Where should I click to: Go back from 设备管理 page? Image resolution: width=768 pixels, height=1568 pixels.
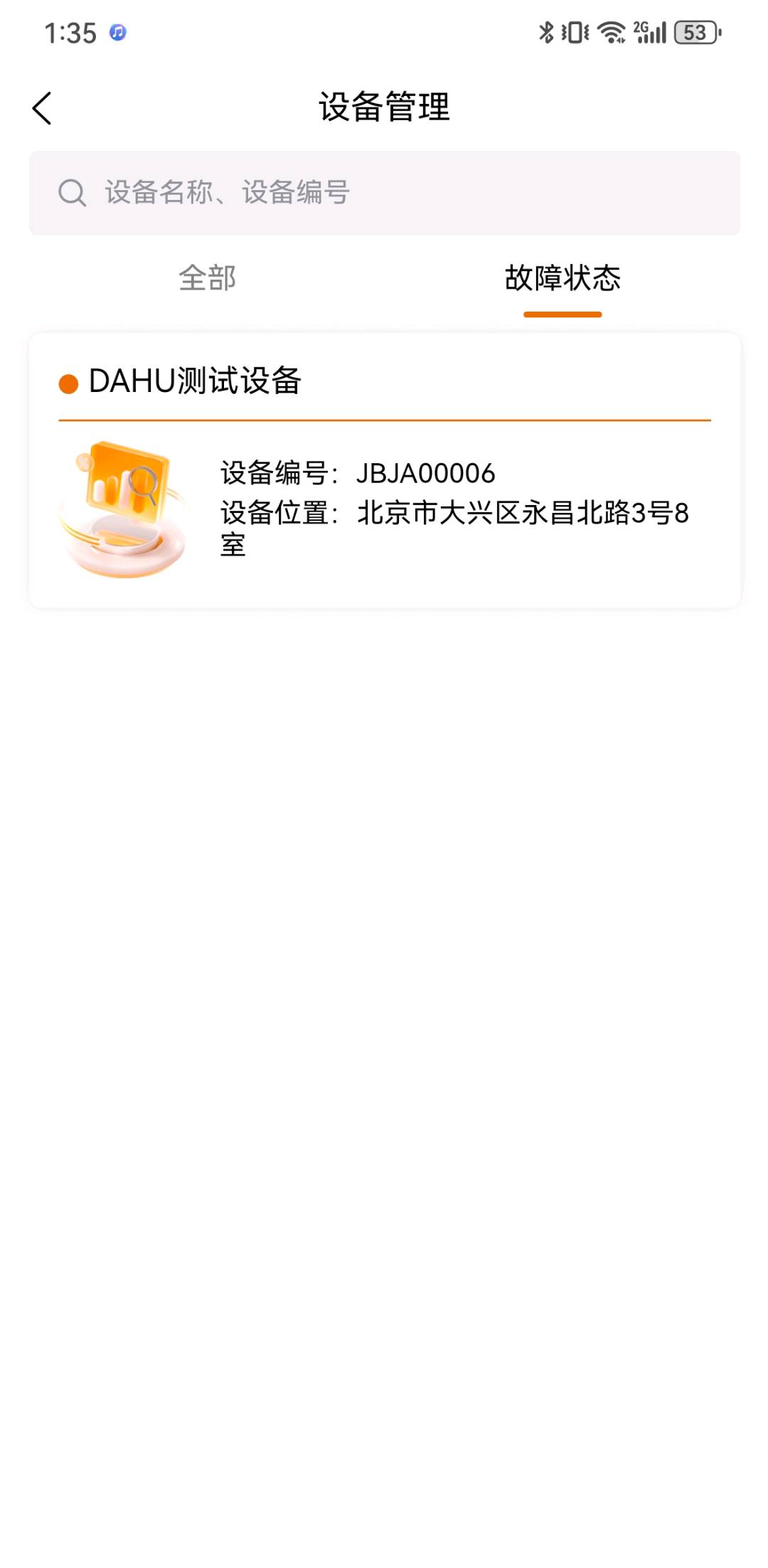tap(43, 108)
